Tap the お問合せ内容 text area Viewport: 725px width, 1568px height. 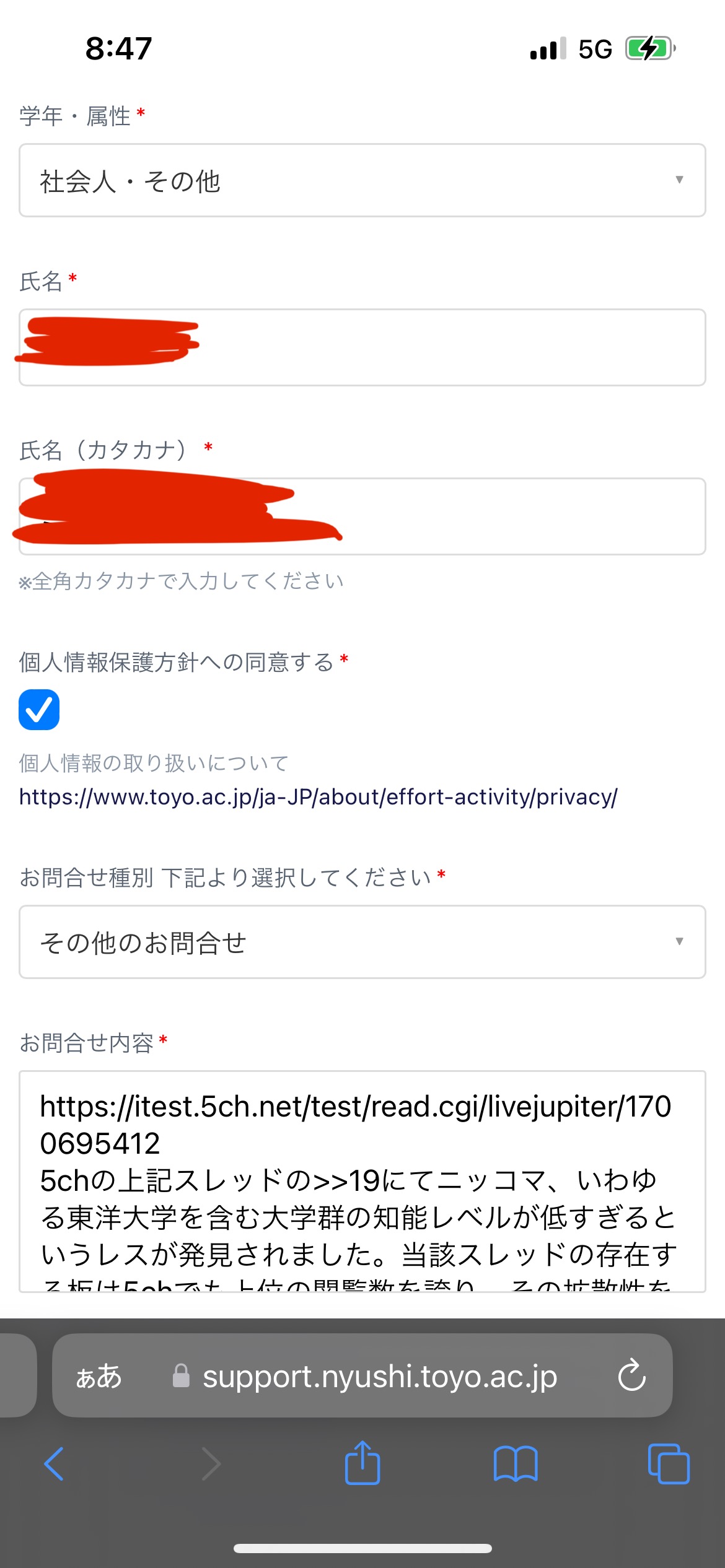coord(362,1182)
